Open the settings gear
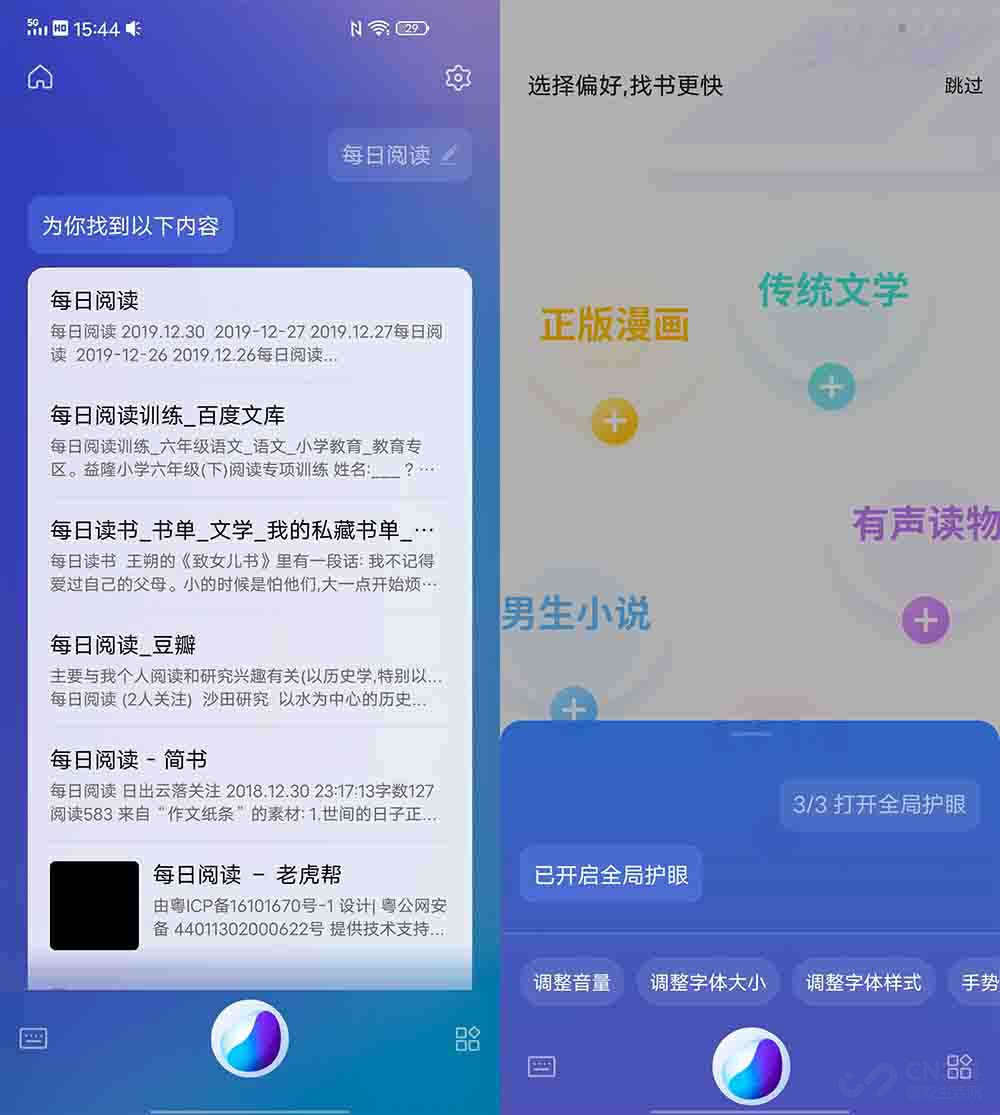Viewport: 1000px width, 1115px height. point(458,78)
